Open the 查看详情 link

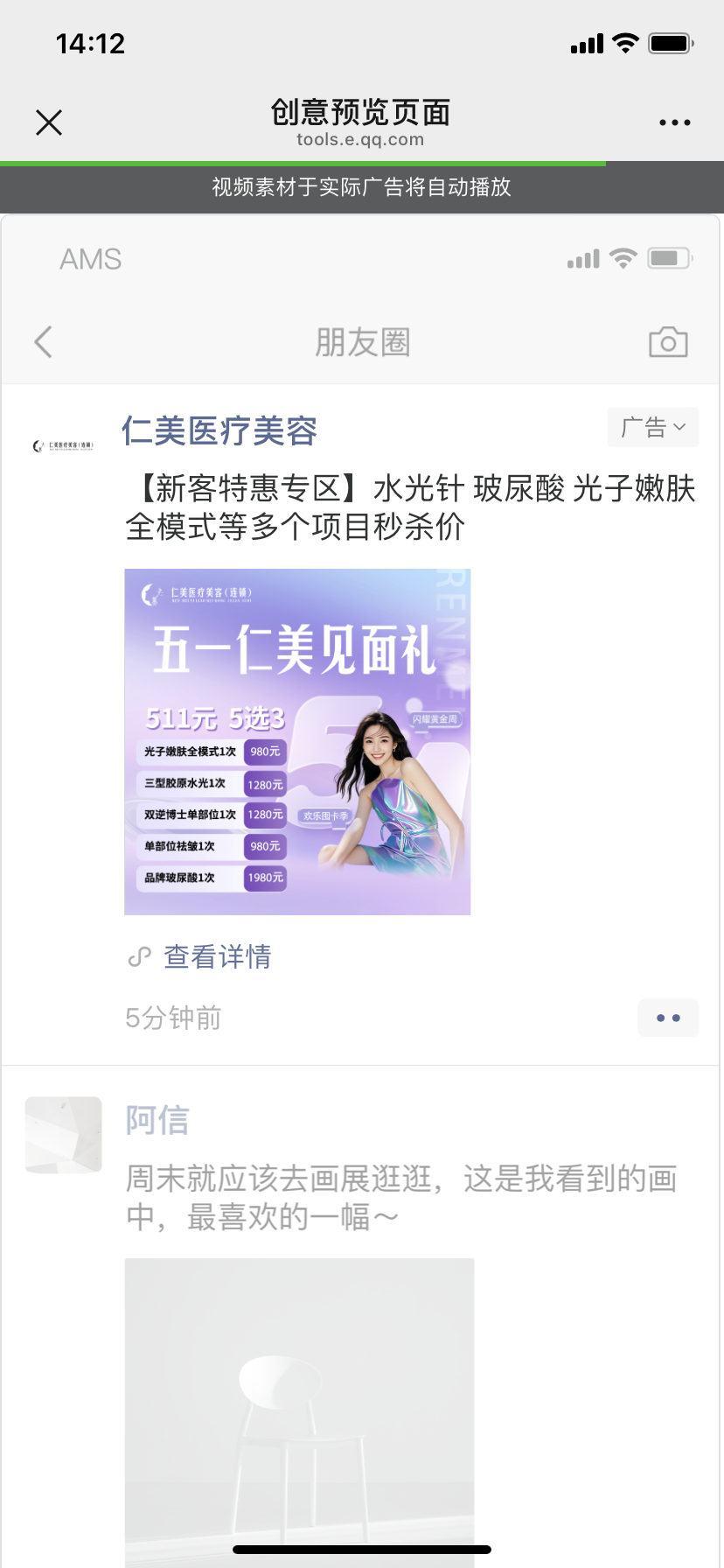(x=217, y=956)
